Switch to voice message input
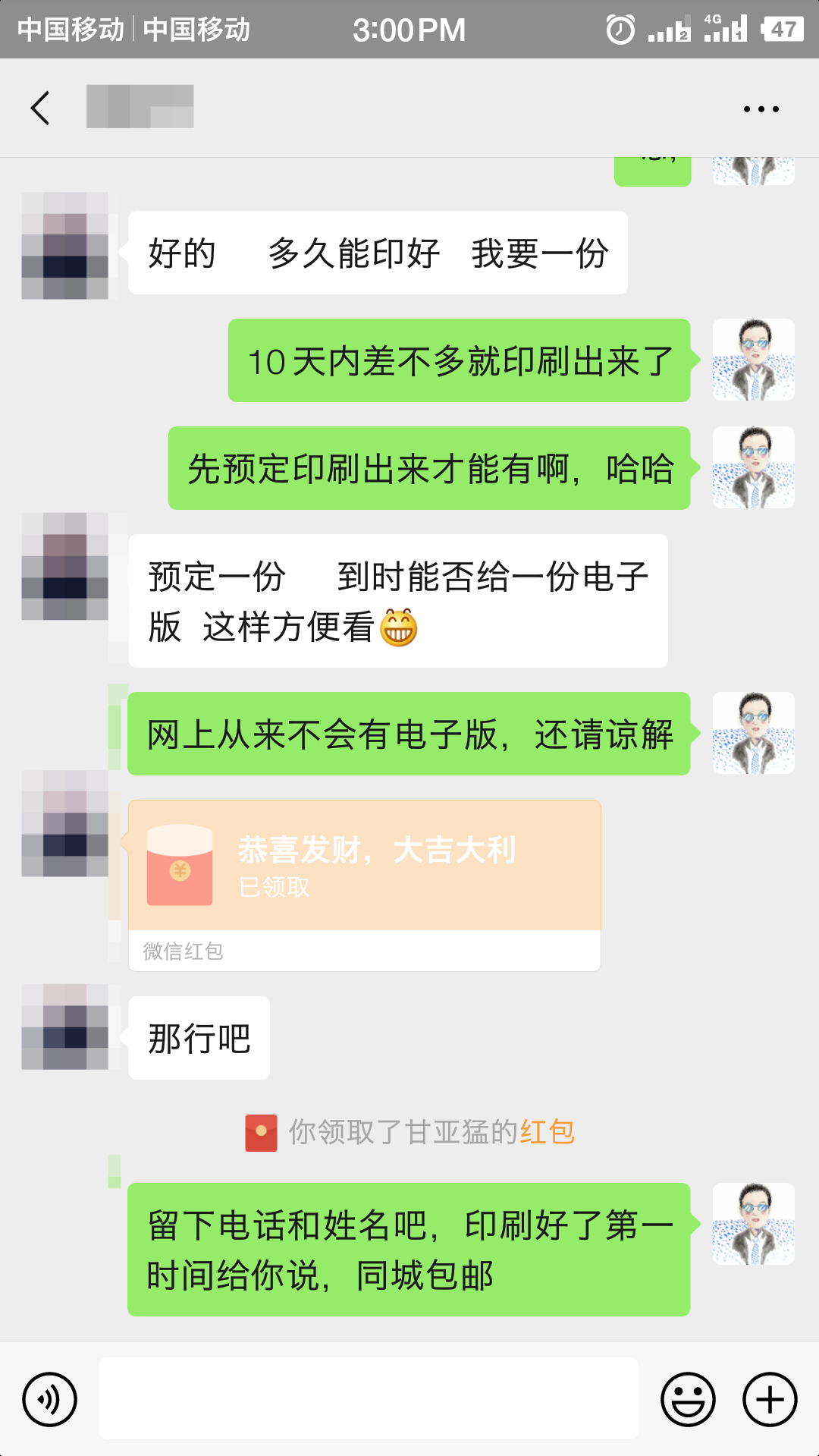Image resolution: width=819 pixels, height=1456 pixels. [50, 1398]
